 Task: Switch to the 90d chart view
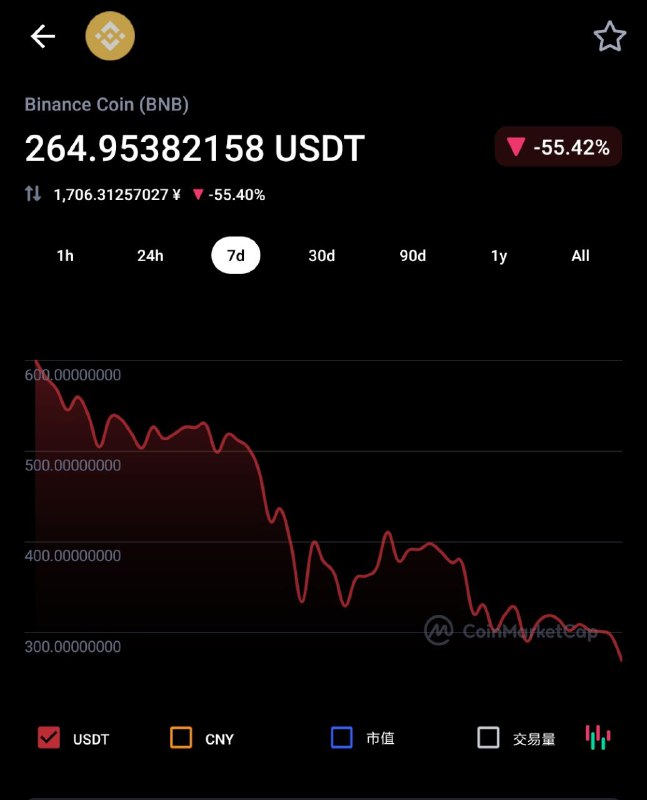coord(412,256)
